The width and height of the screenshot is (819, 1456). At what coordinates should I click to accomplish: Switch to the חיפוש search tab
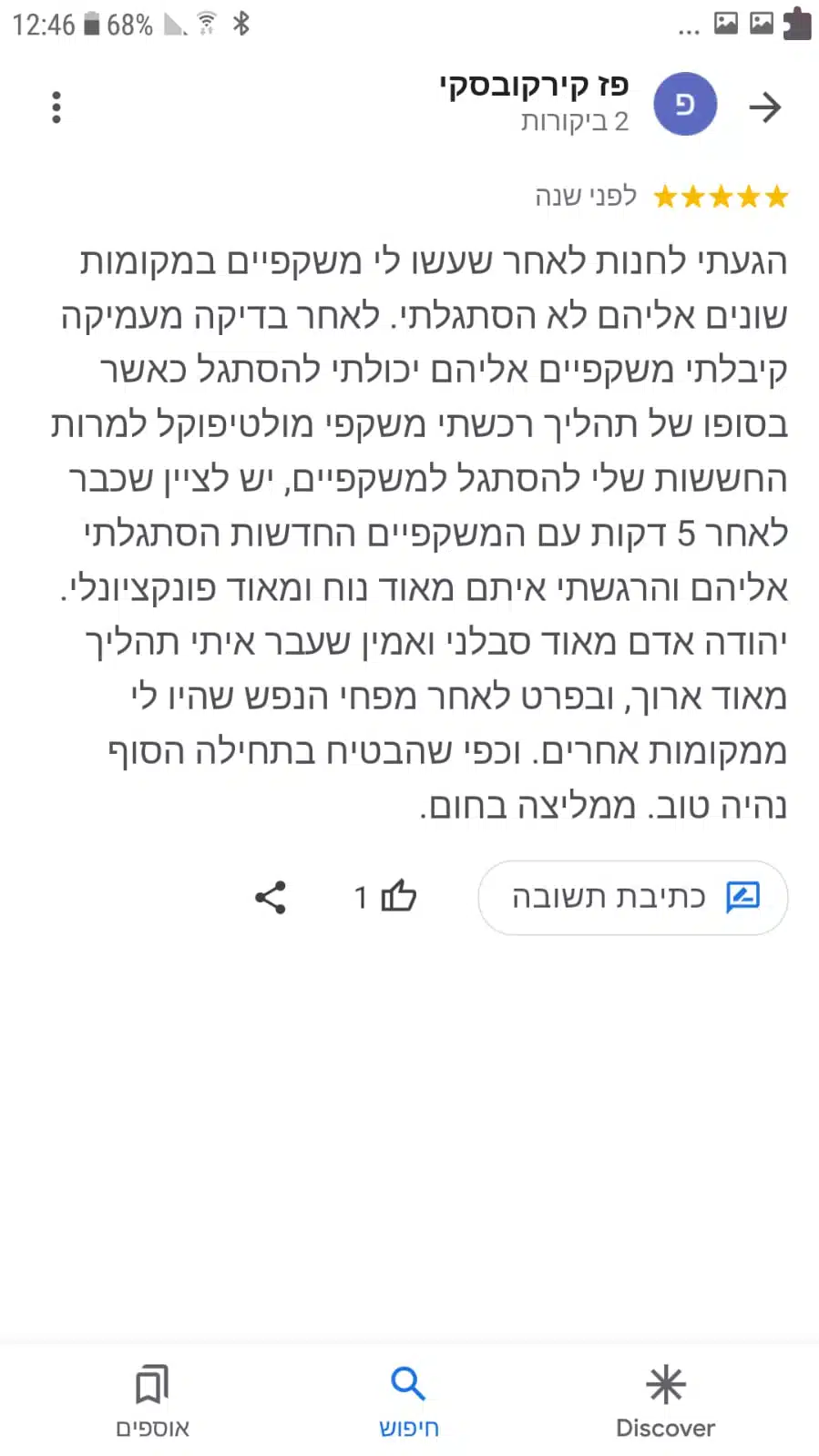click(408, 1400)
